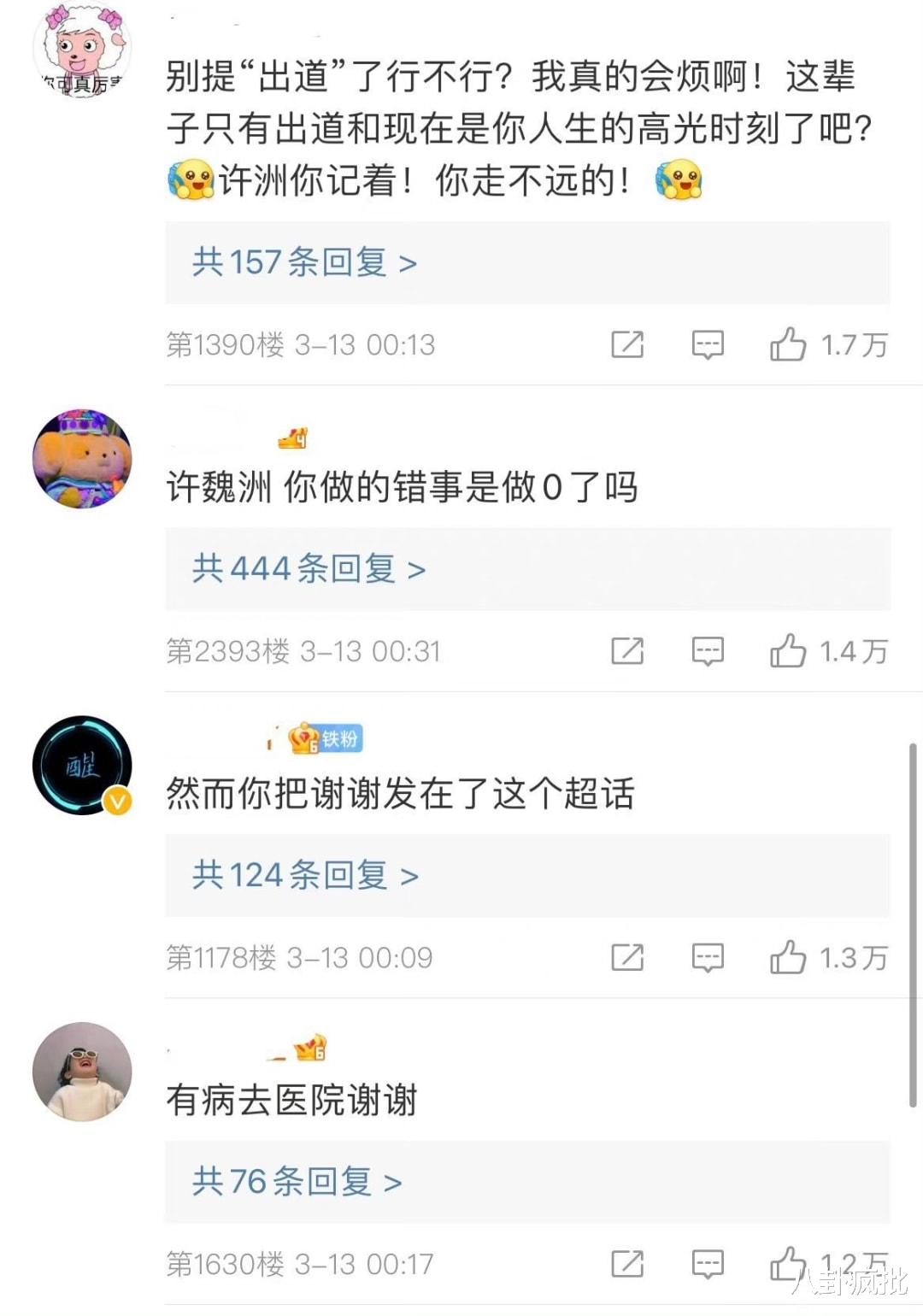923x1316 pixels.
Task: Open the 共76条回复 replies link
Action: (x=291, y=1181)
